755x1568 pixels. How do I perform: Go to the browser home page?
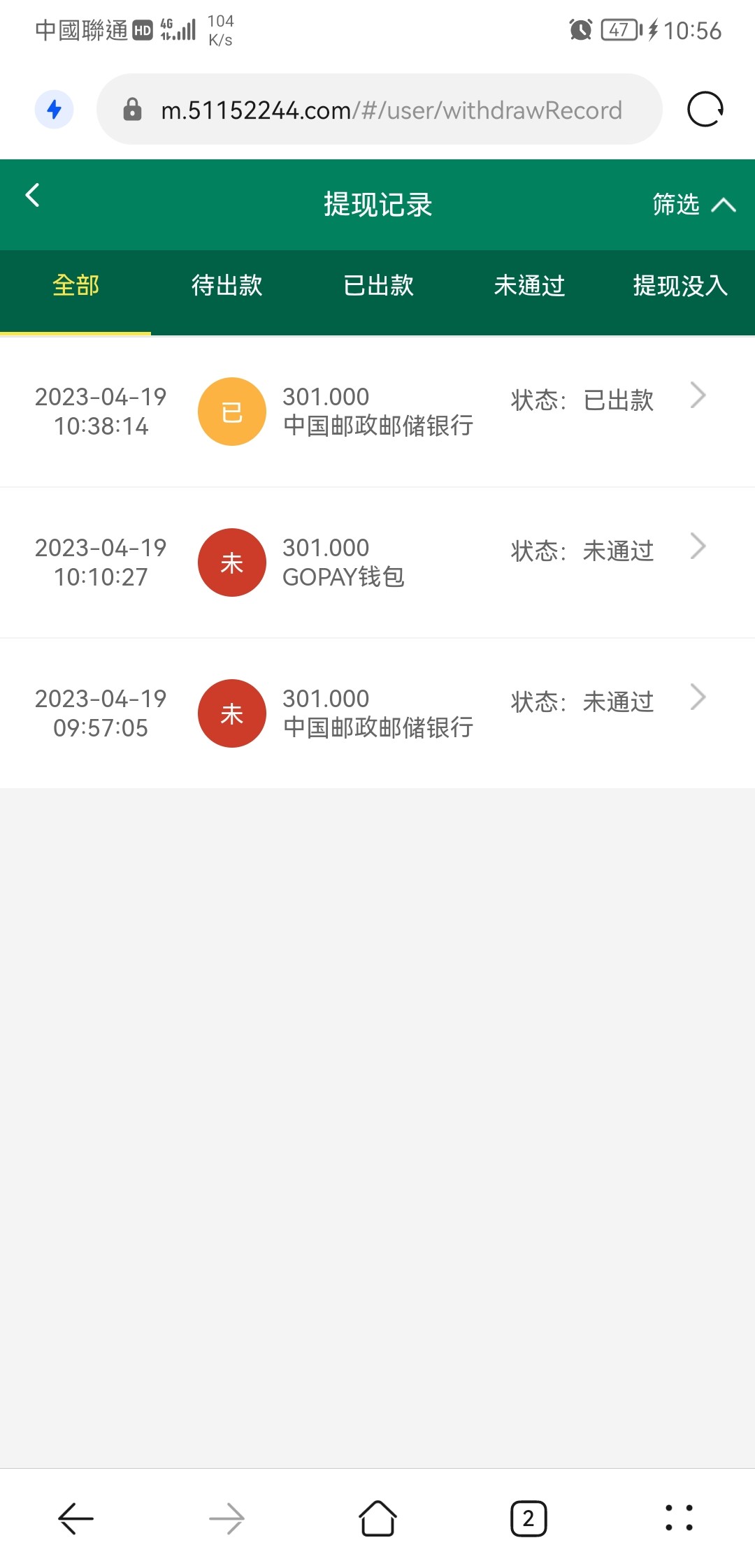point(377,1518)
